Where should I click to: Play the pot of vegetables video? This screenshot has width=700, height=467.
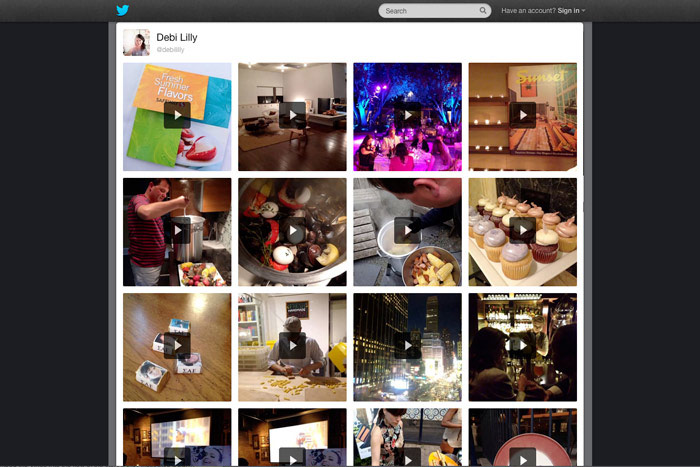(x=292, y=230)
